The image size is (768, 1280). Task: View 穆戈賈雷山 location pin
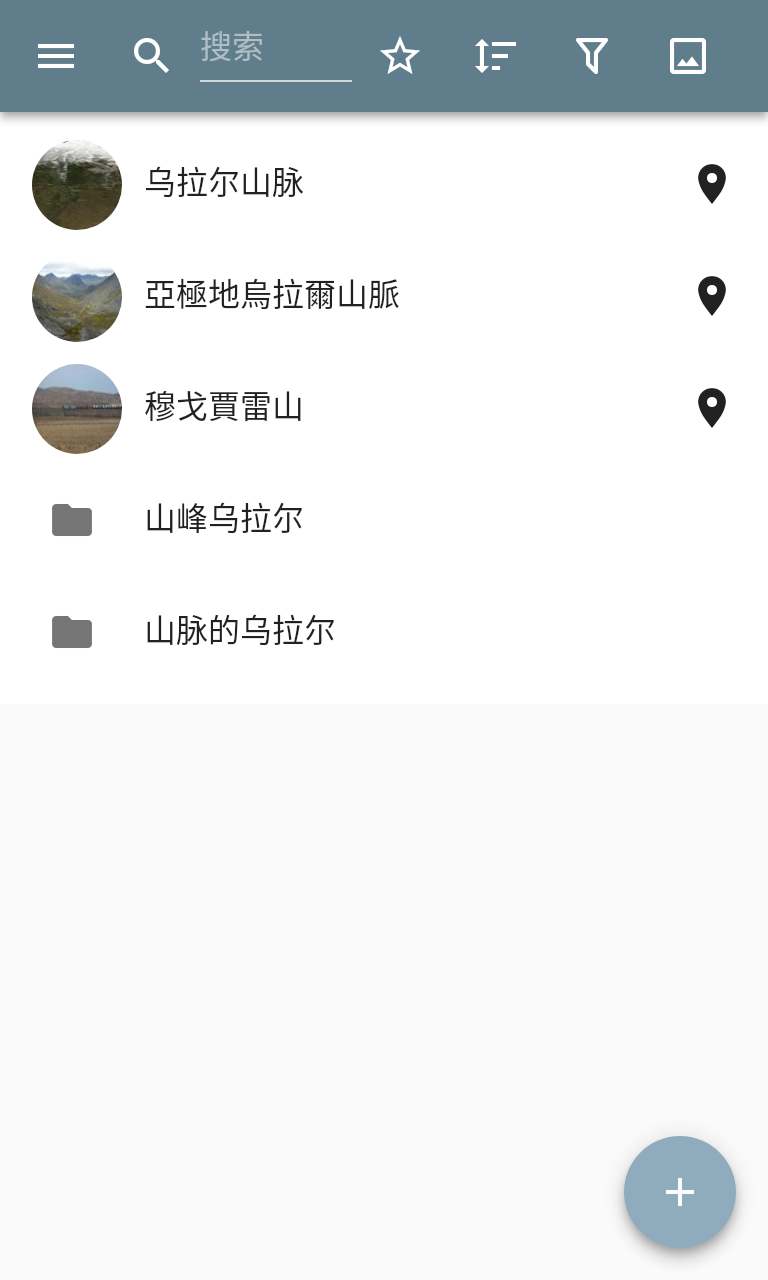tap(711, 408)
